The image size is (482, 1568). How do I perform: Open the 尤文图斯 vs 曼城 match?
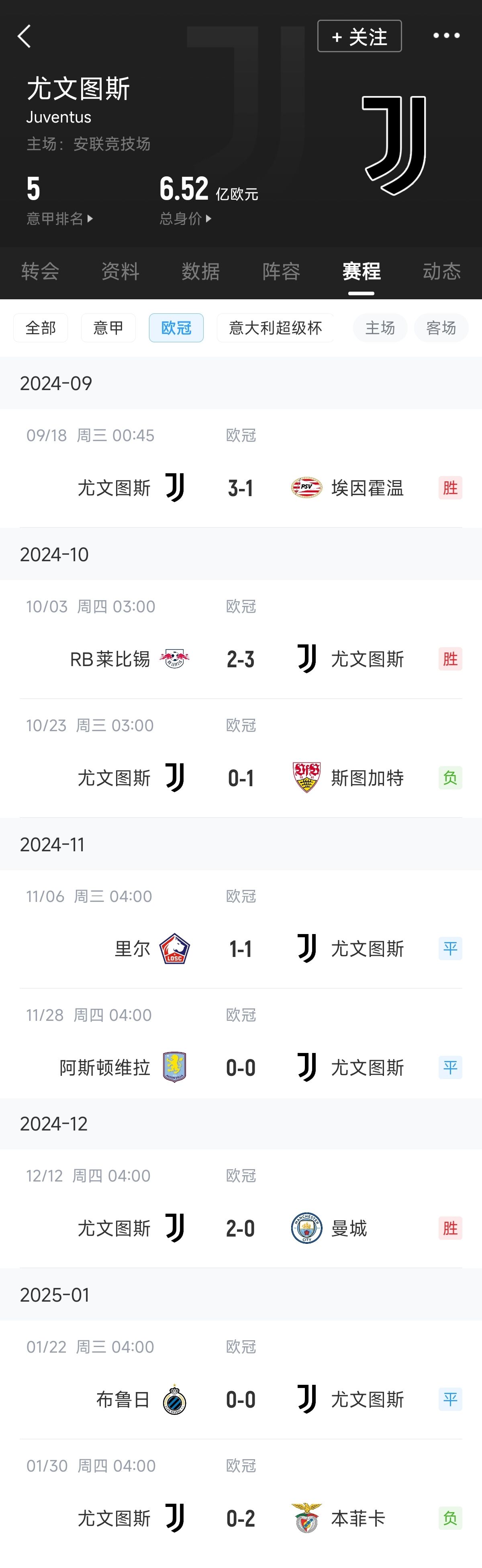(241, 1228)
